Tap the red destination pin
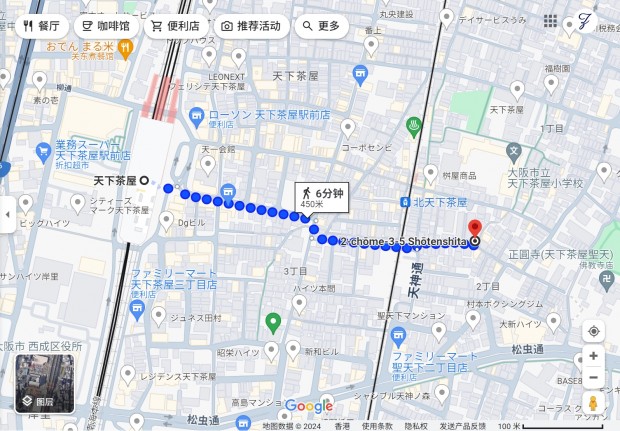Viewport: 620px width, 431px height. tap(475, 229)
